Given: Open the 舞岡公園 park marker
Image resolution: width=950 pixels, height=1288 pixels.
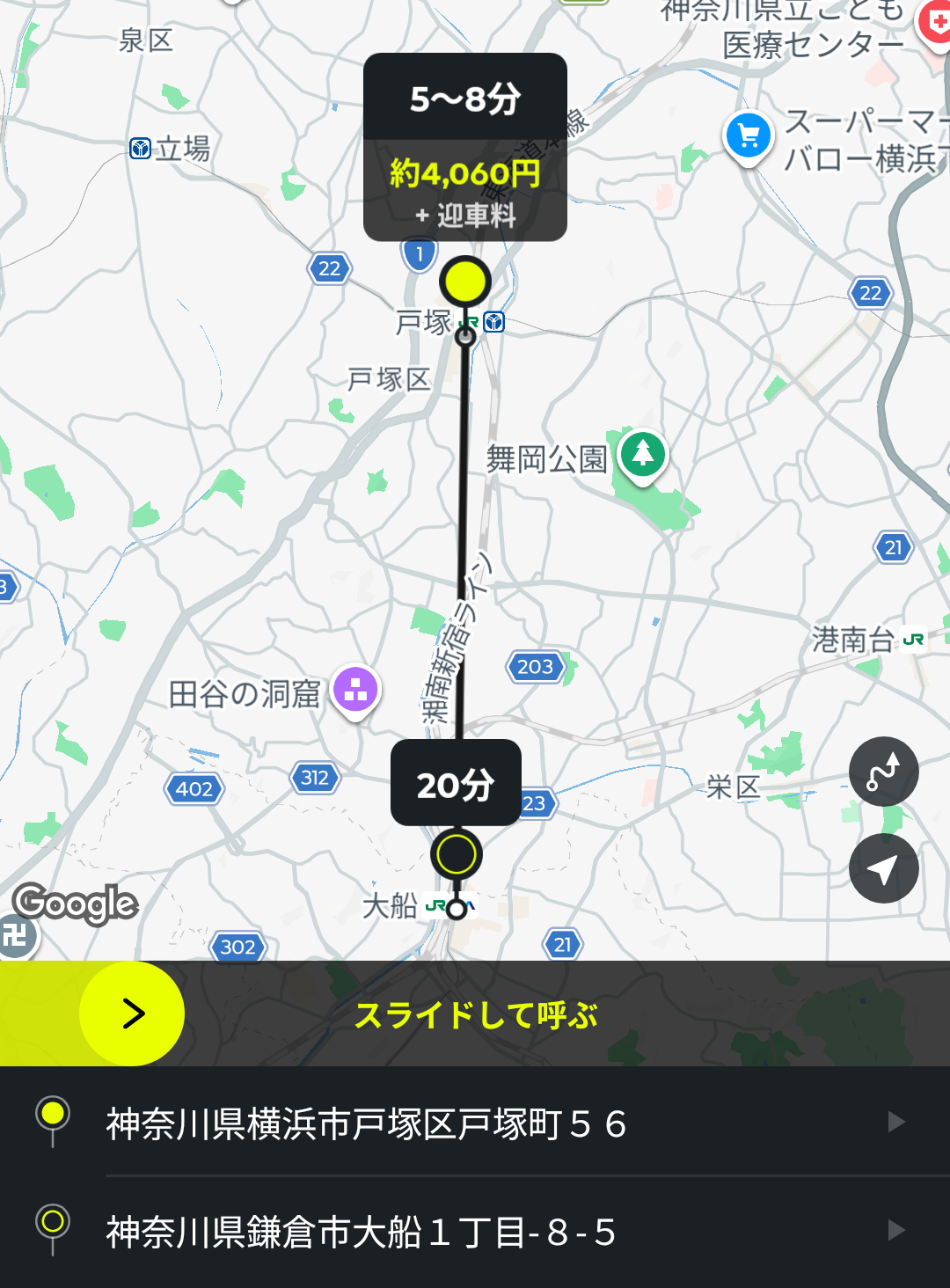Looking at the screenshot, I should [x=643, y=454].
